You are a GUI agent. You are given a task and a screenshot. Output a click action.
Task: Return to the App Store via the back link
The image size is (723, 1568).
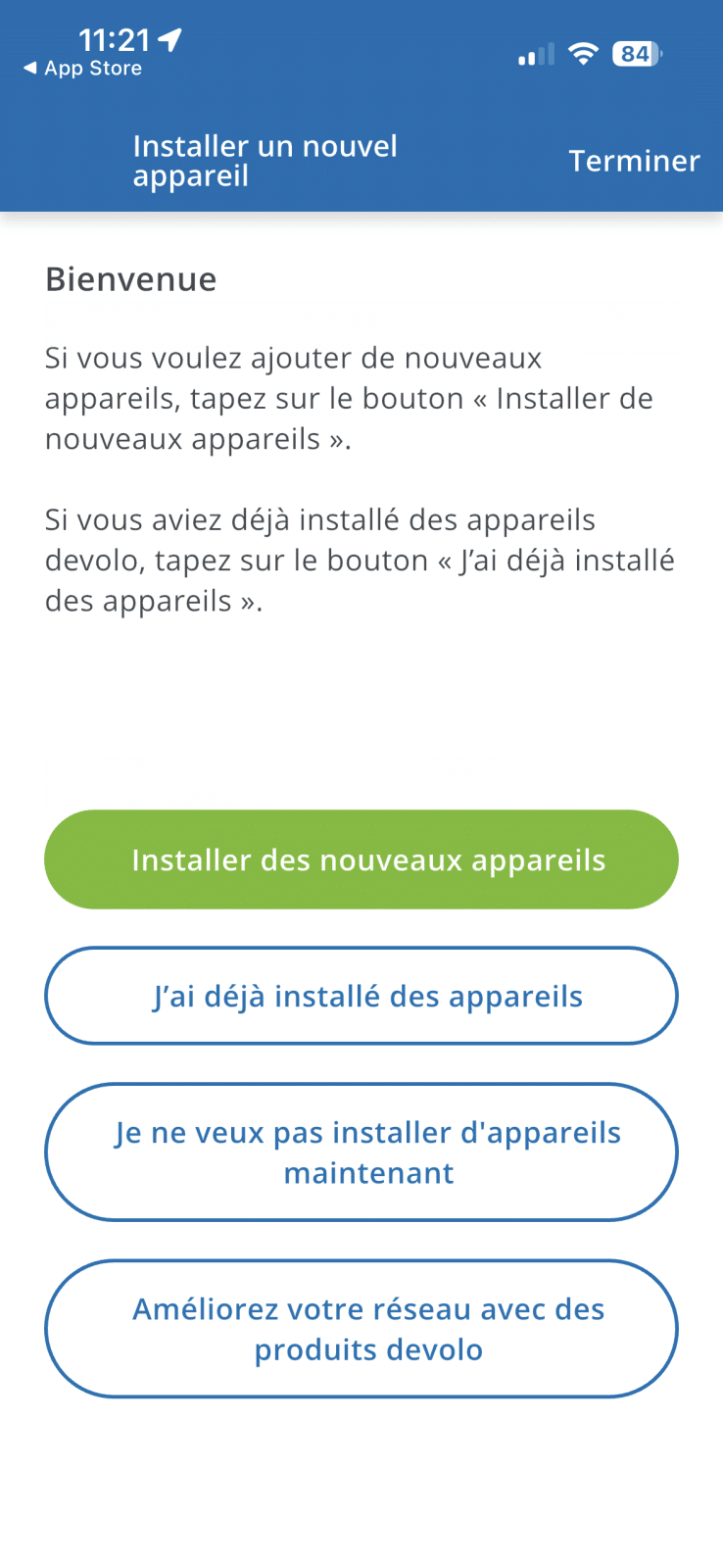click(82, 69)
